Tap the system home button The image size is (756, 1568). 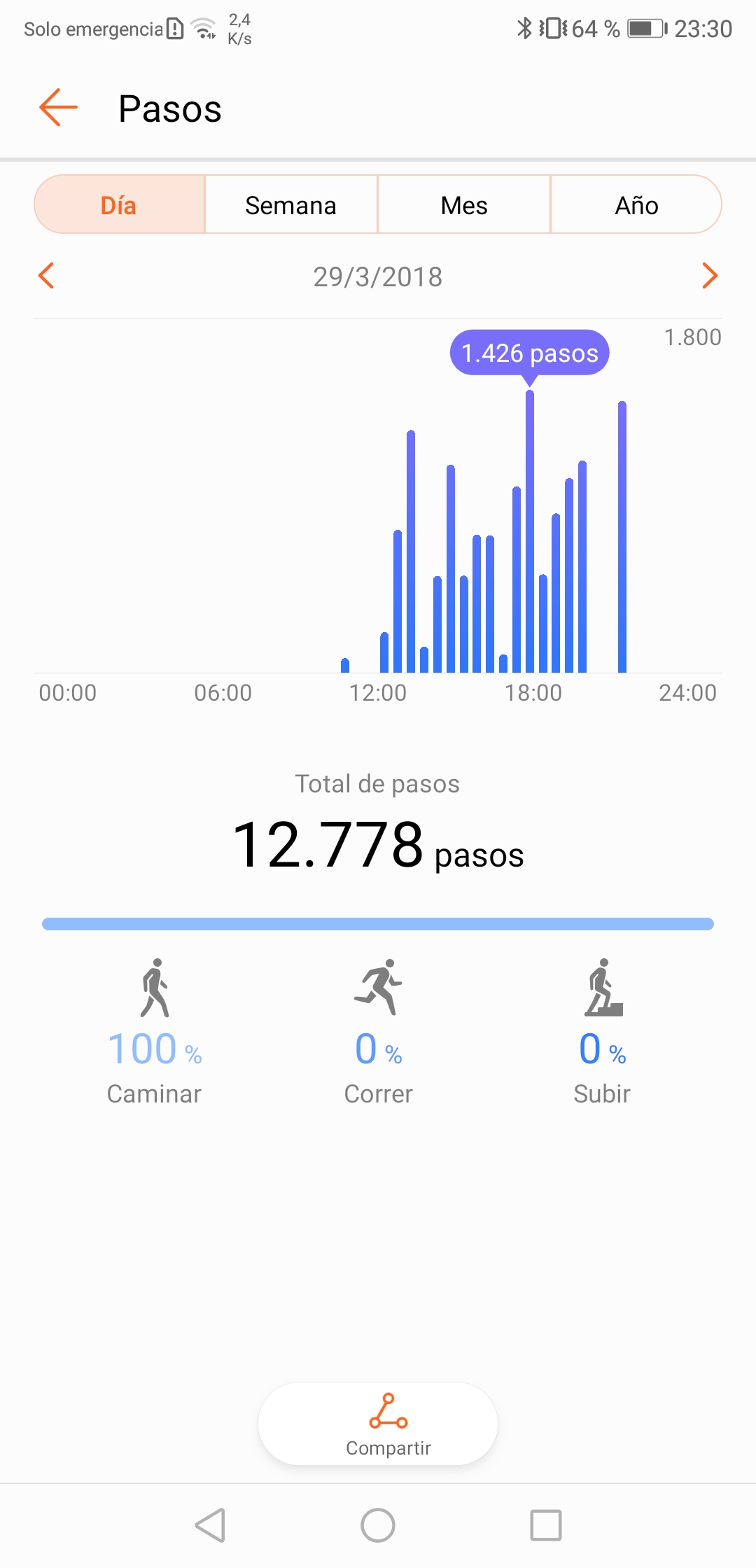point(378,1525)
